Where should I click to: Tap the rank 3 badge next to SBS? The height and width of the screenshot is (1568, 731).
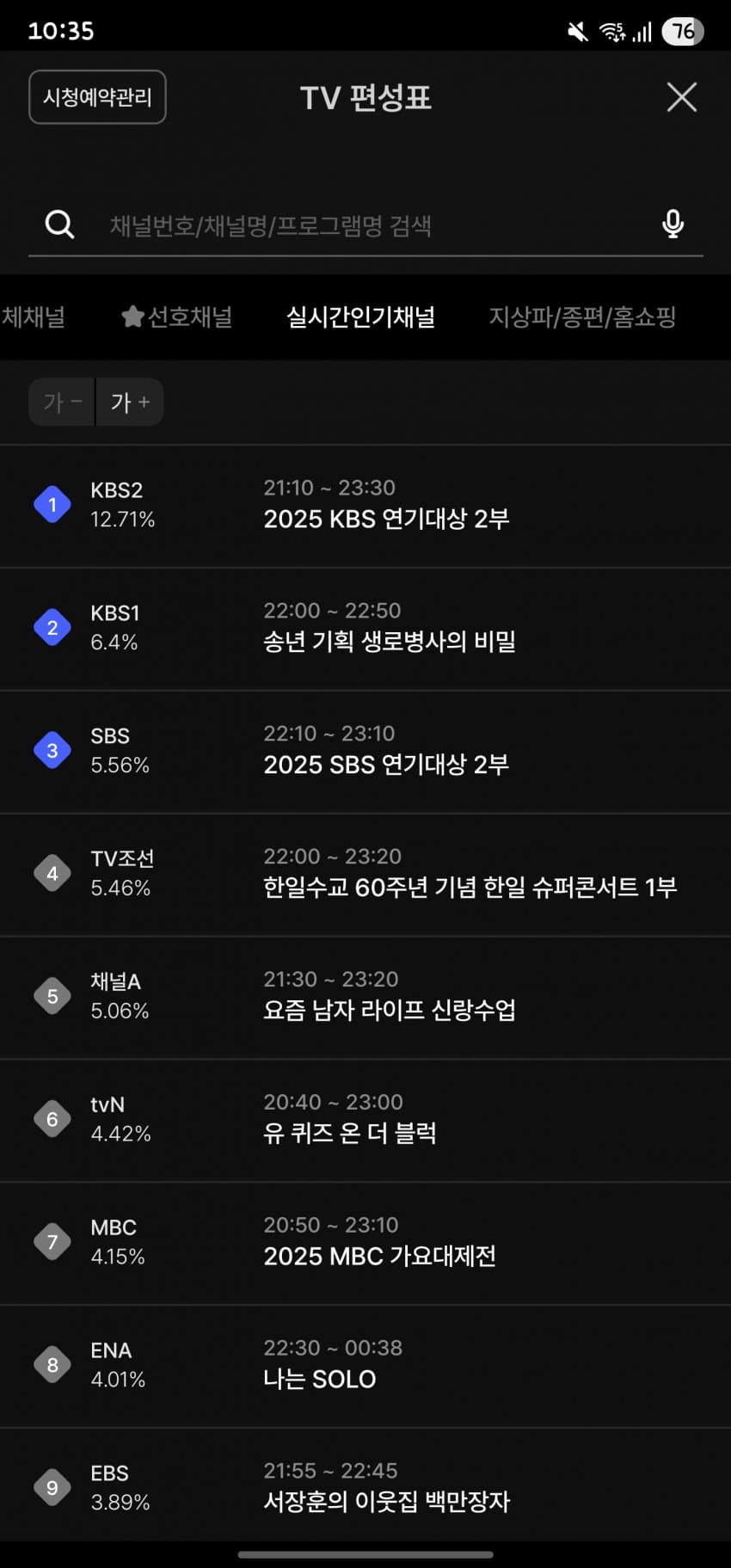click(x=52, y=749)
